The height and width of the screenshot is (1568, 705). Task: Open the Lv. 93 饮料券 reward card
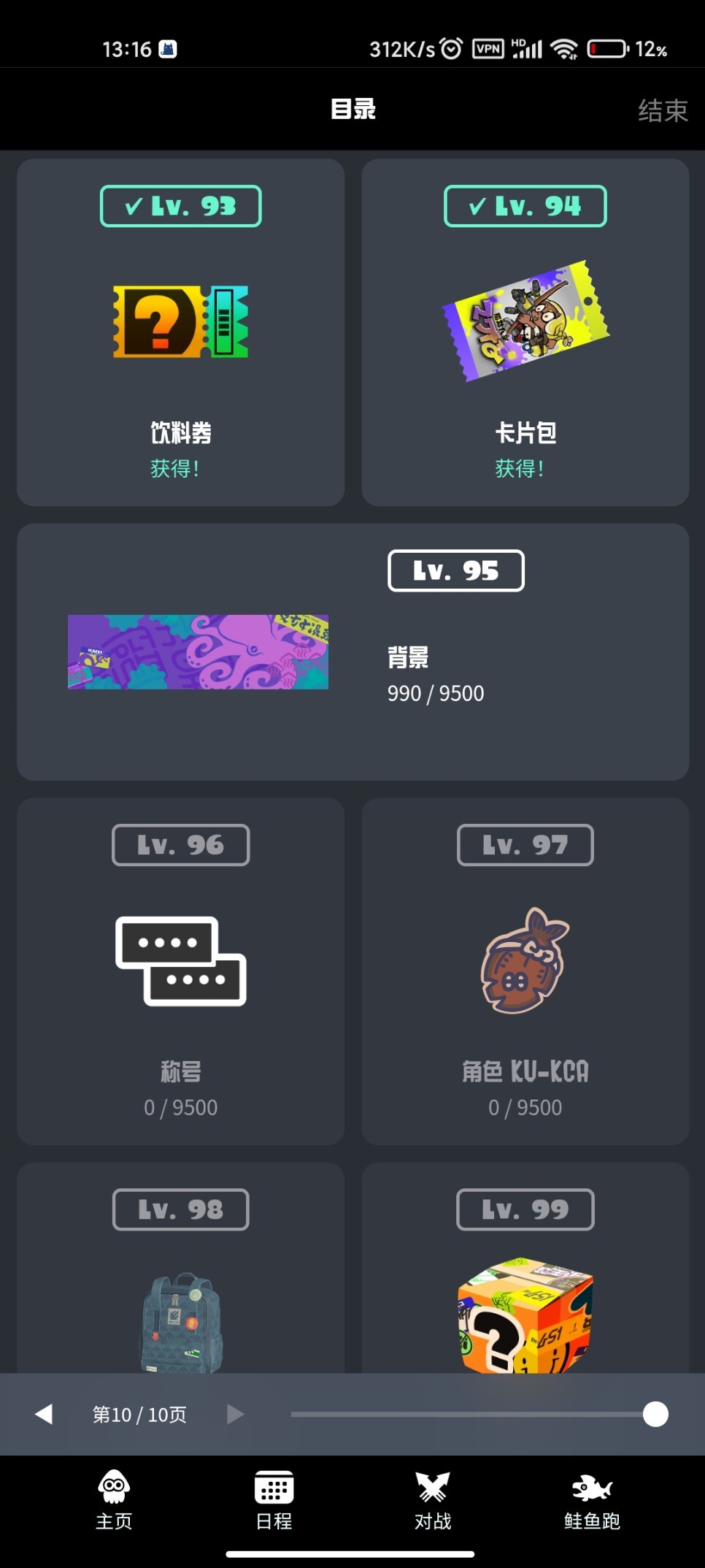(x=180, y=332)
